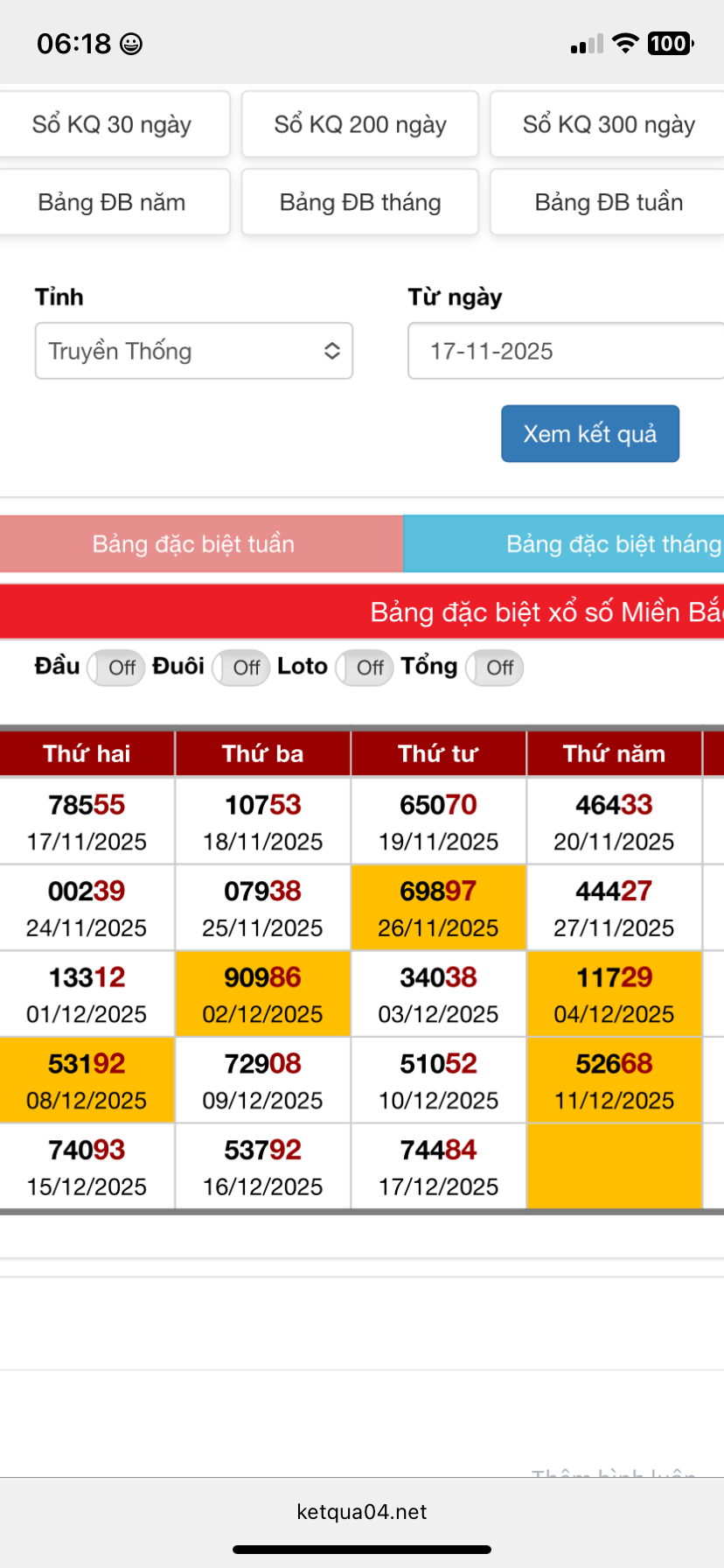Turn on the Đầu toggle
This screenshot has height=1568, width=724.
click(x=116, y=668)
